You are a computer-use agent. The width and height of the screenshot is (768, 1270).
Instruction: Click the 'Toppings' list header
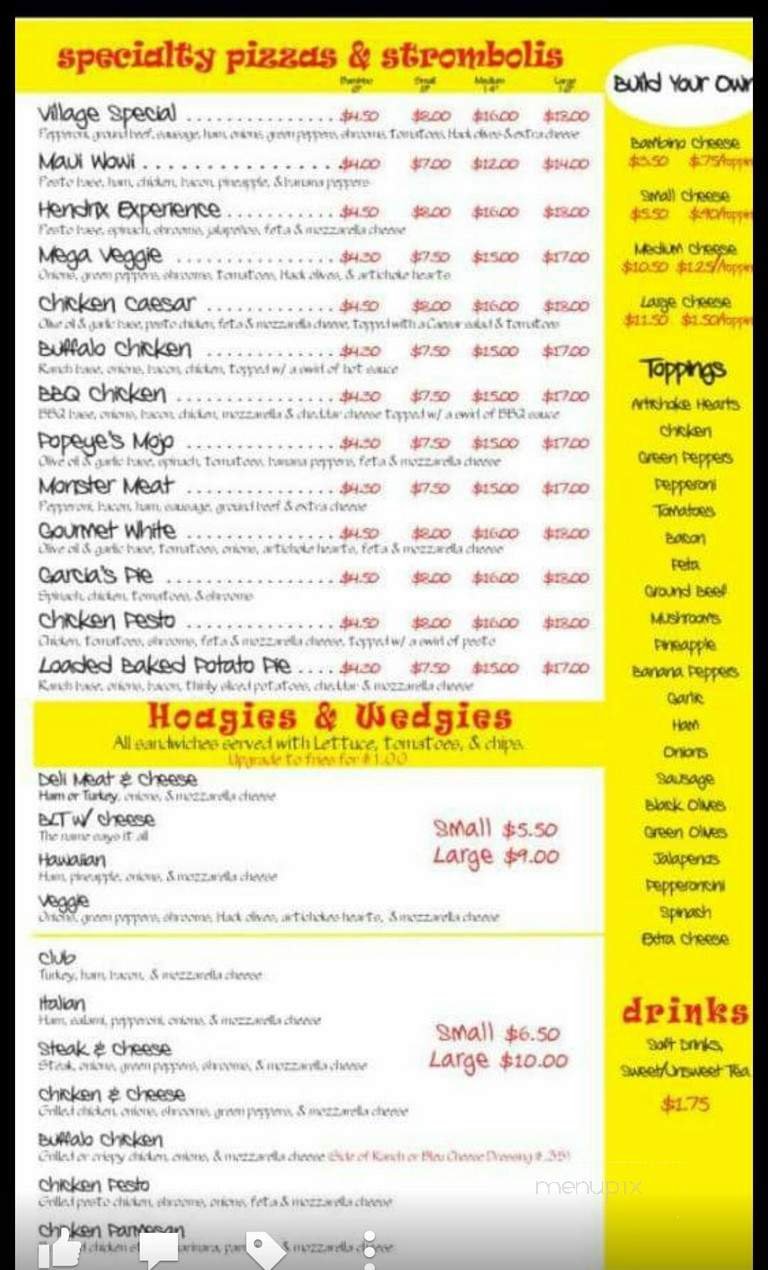[684, 371]
